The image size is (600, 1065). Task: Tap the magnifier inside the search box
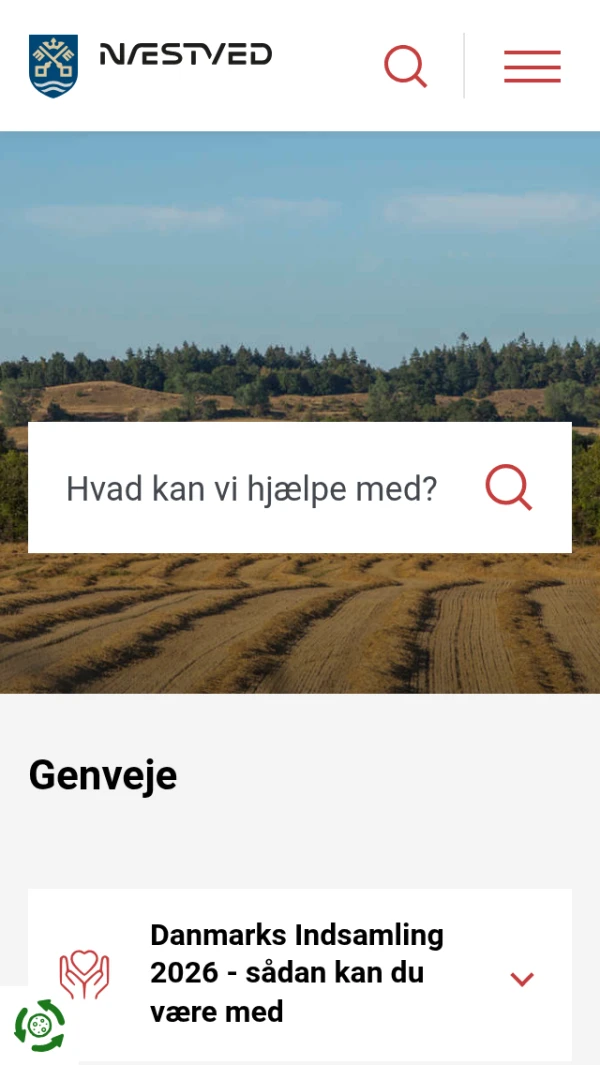point(509,488)
